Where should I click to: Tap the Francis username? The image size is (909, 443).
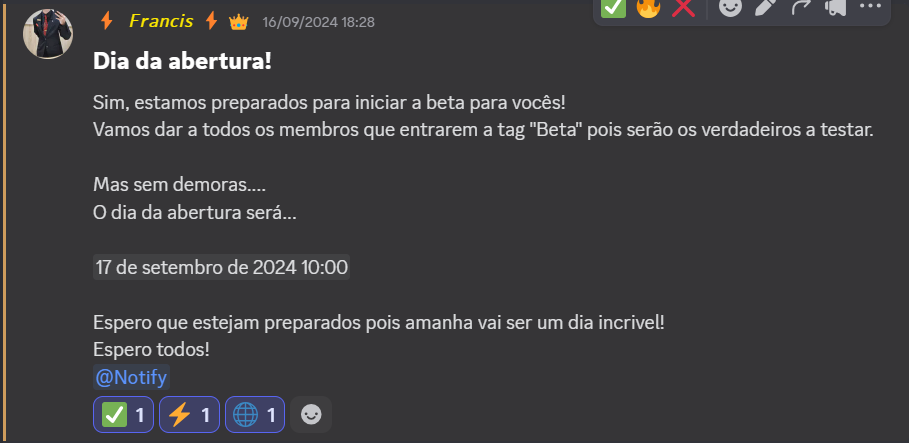point(161,21)
